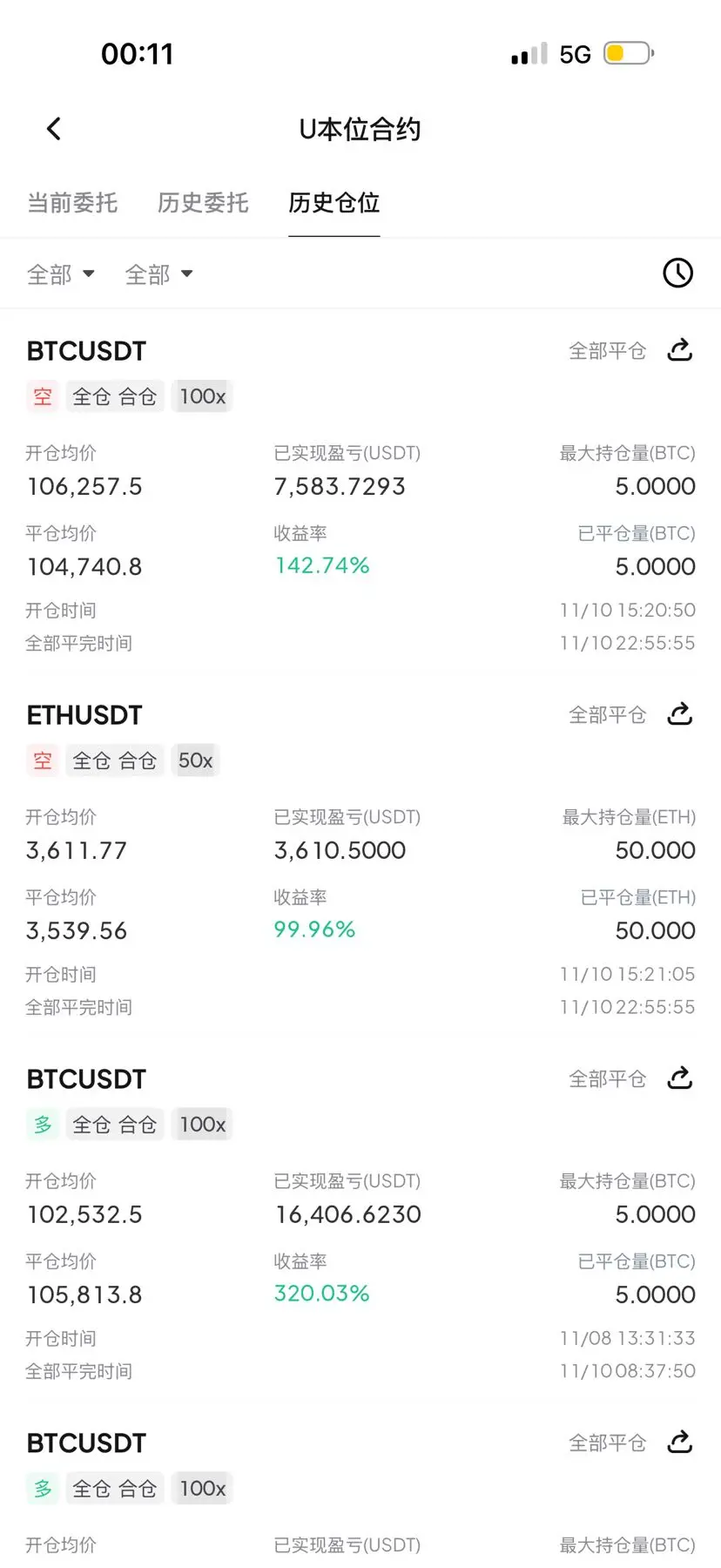Go back from U本位合约 page

tap(54, 129)
